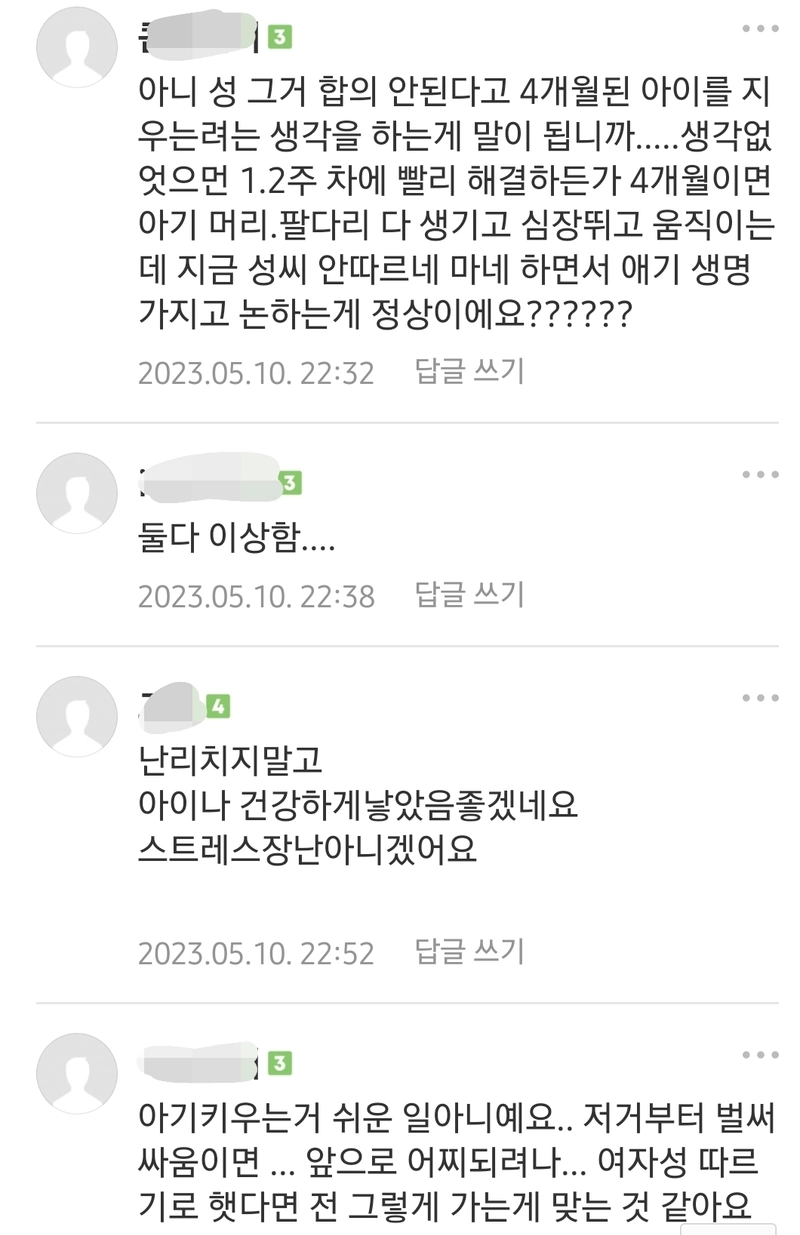View profile avatar of 난리치지말고 commenter
This screenshot has width=800, height=1235.
pyautogui.click(x=77, y=716)
